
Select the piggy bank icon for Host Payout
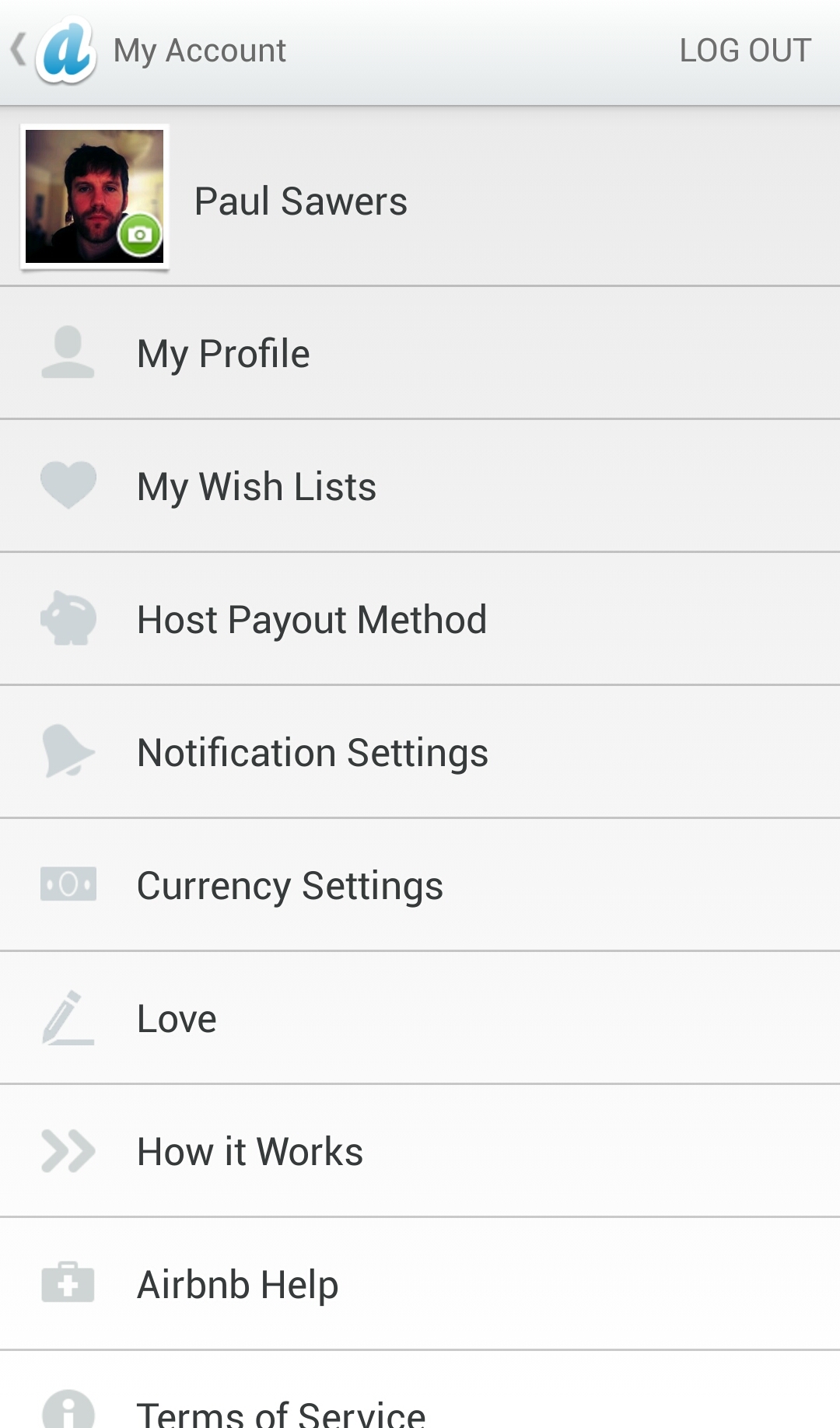pyautogui.click(x=68, y=618)
